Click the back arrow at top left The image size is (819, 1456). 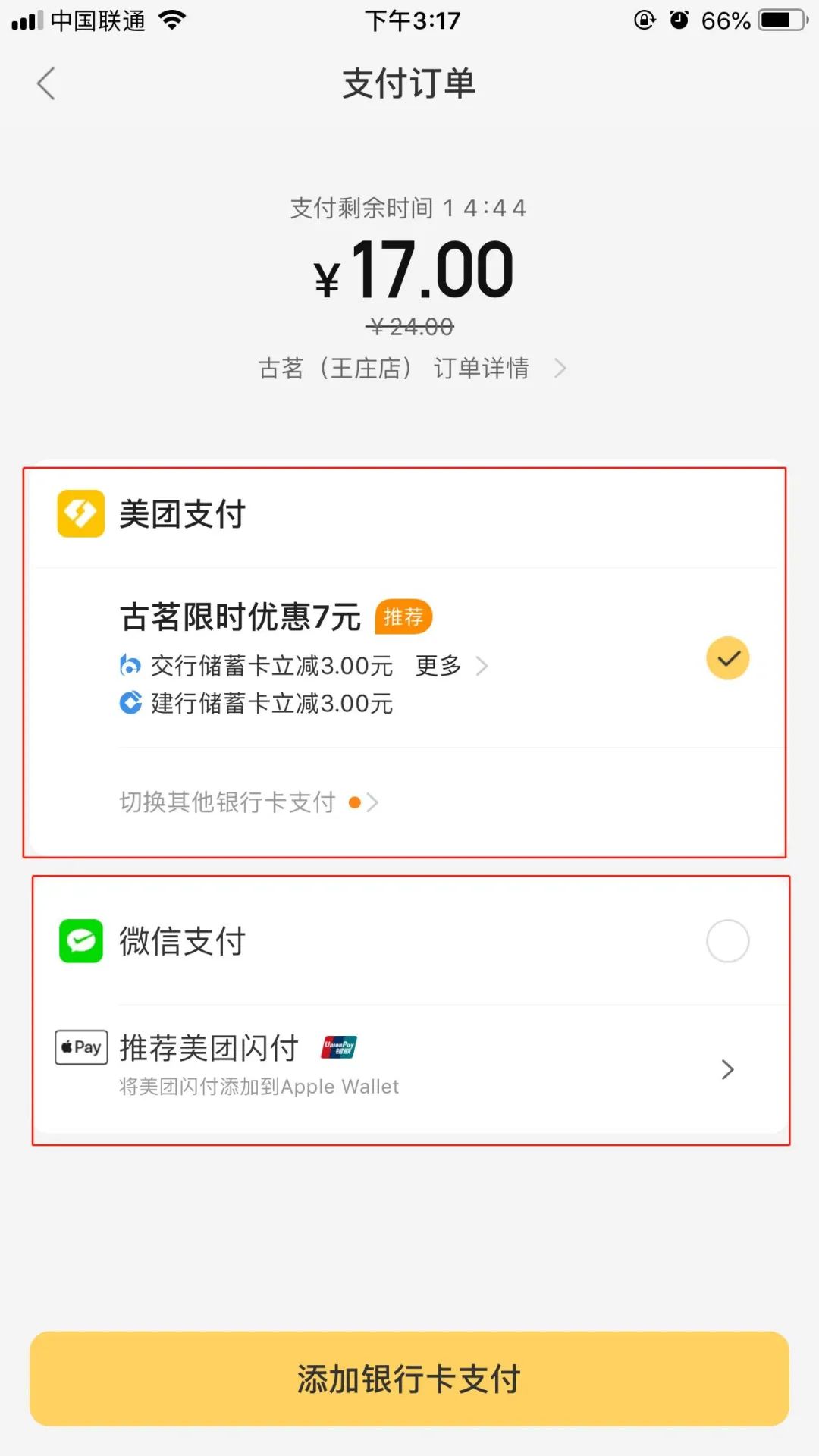coord(47,83)
